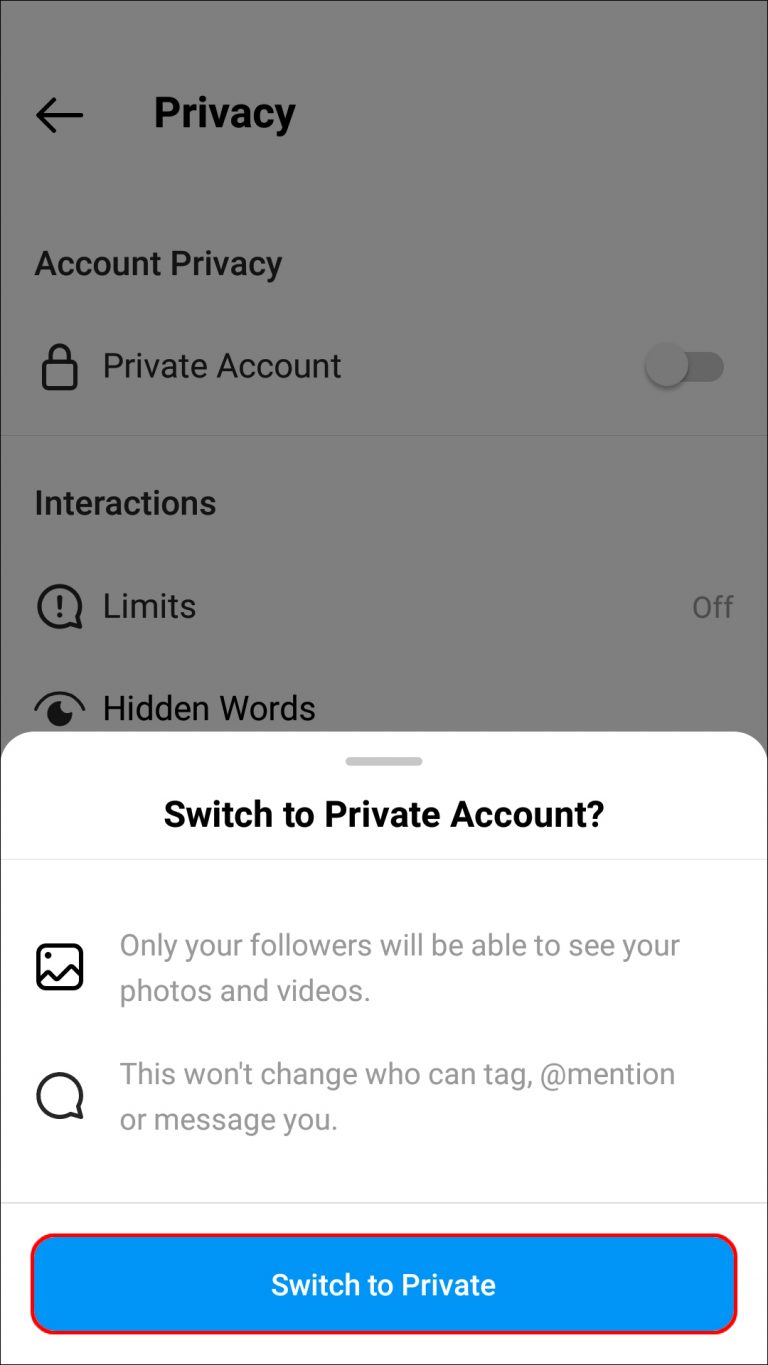Image resolution: width=768 pixels, height=1365 pixels.
Task: Click the Off label next to Limits
Action: (x=713, y=606)
